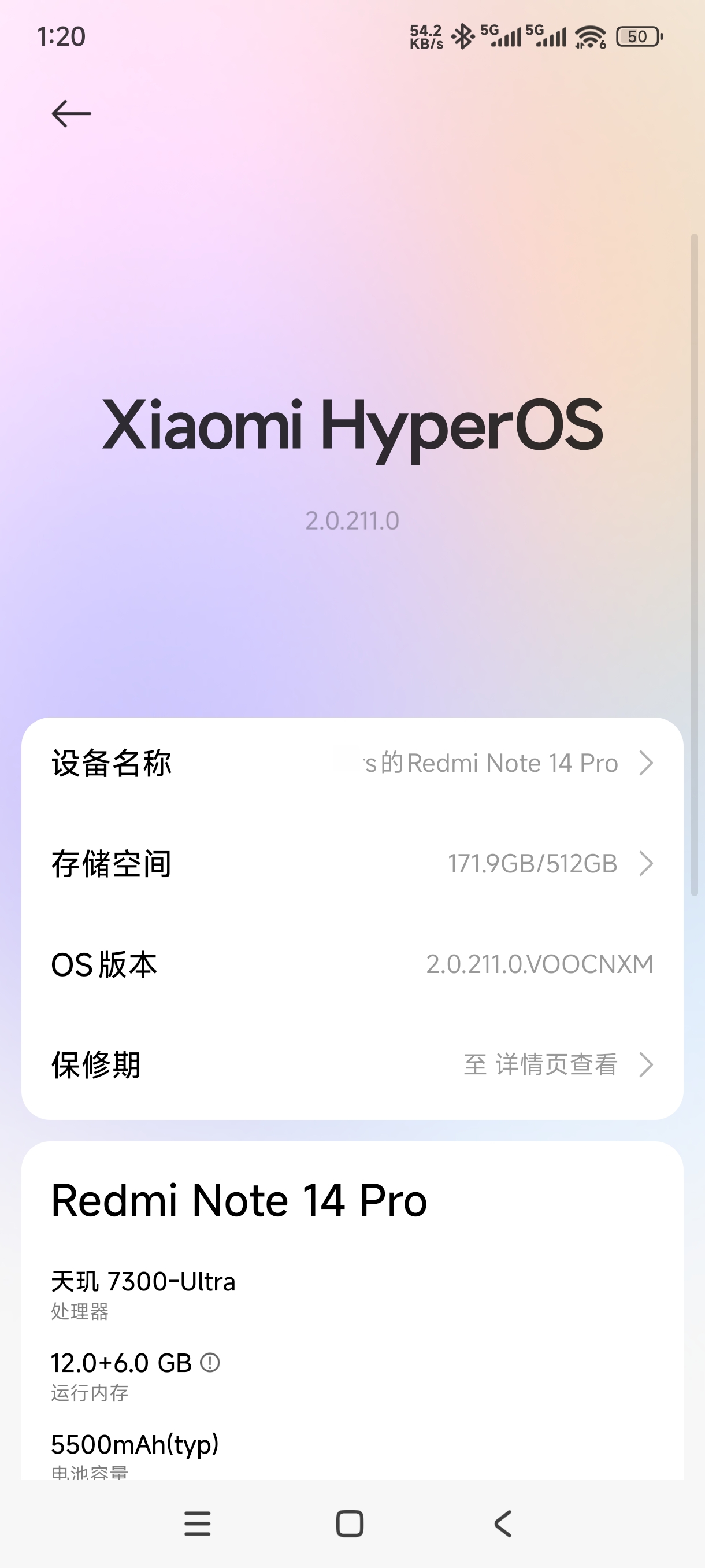This screenshot has height=1568, width=705.
Task: Go to home screen via navigation bar
Action: (350, 1523)
